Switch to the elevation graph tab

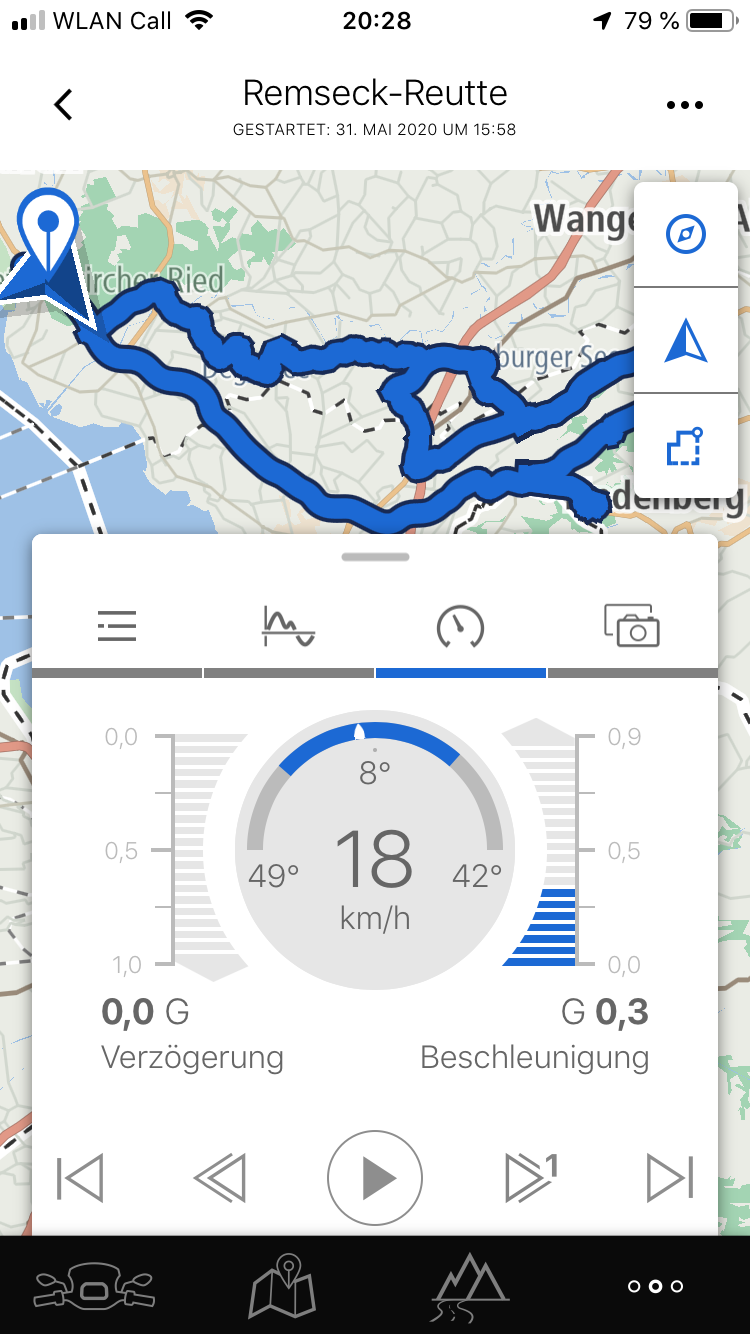coord(288,627)
